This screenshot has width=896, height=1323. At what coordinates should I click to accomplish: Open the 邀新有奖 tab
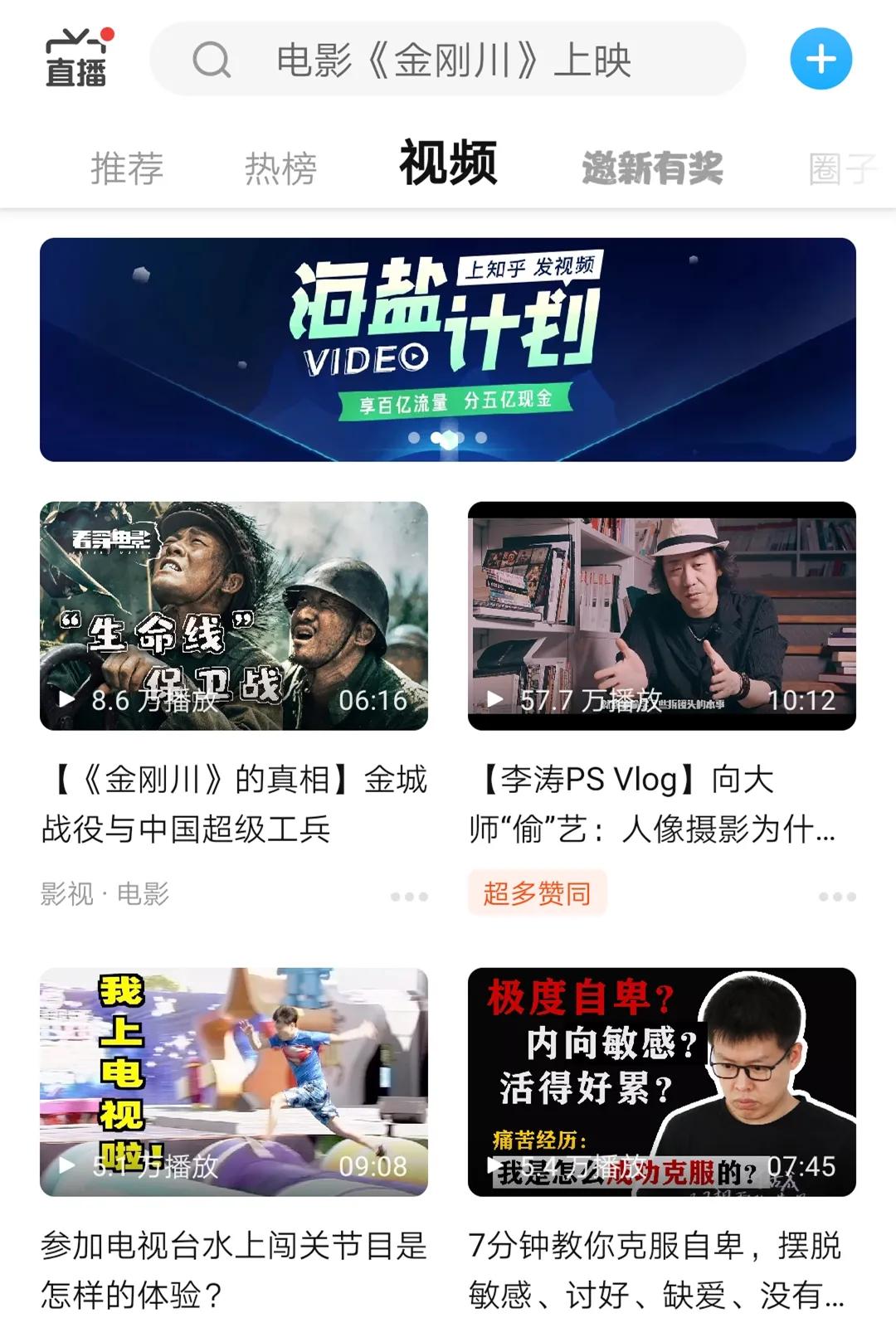pos(652,168)
